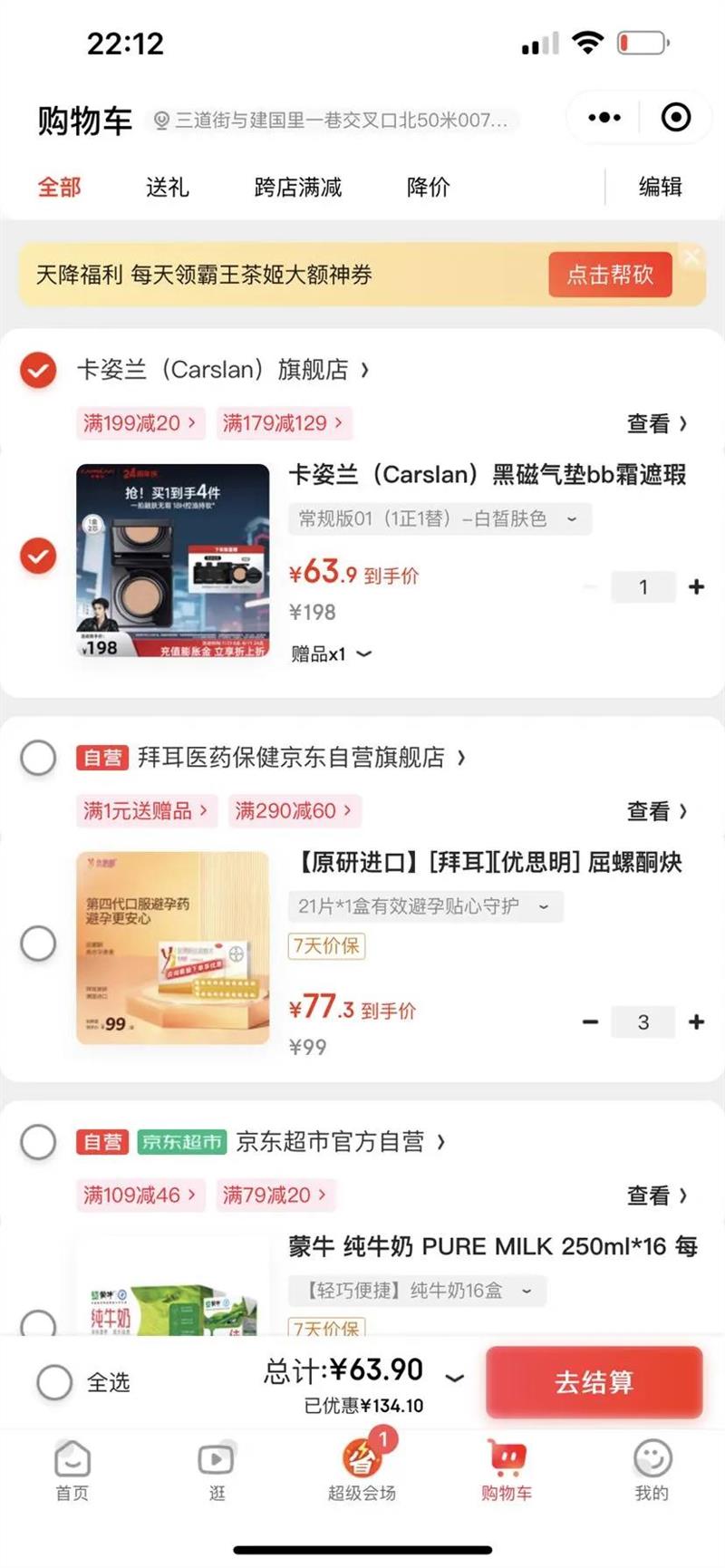The image size is (725, 1568).
Task: Switch to the 降价 price-drop tab
Action: [428, 188]
